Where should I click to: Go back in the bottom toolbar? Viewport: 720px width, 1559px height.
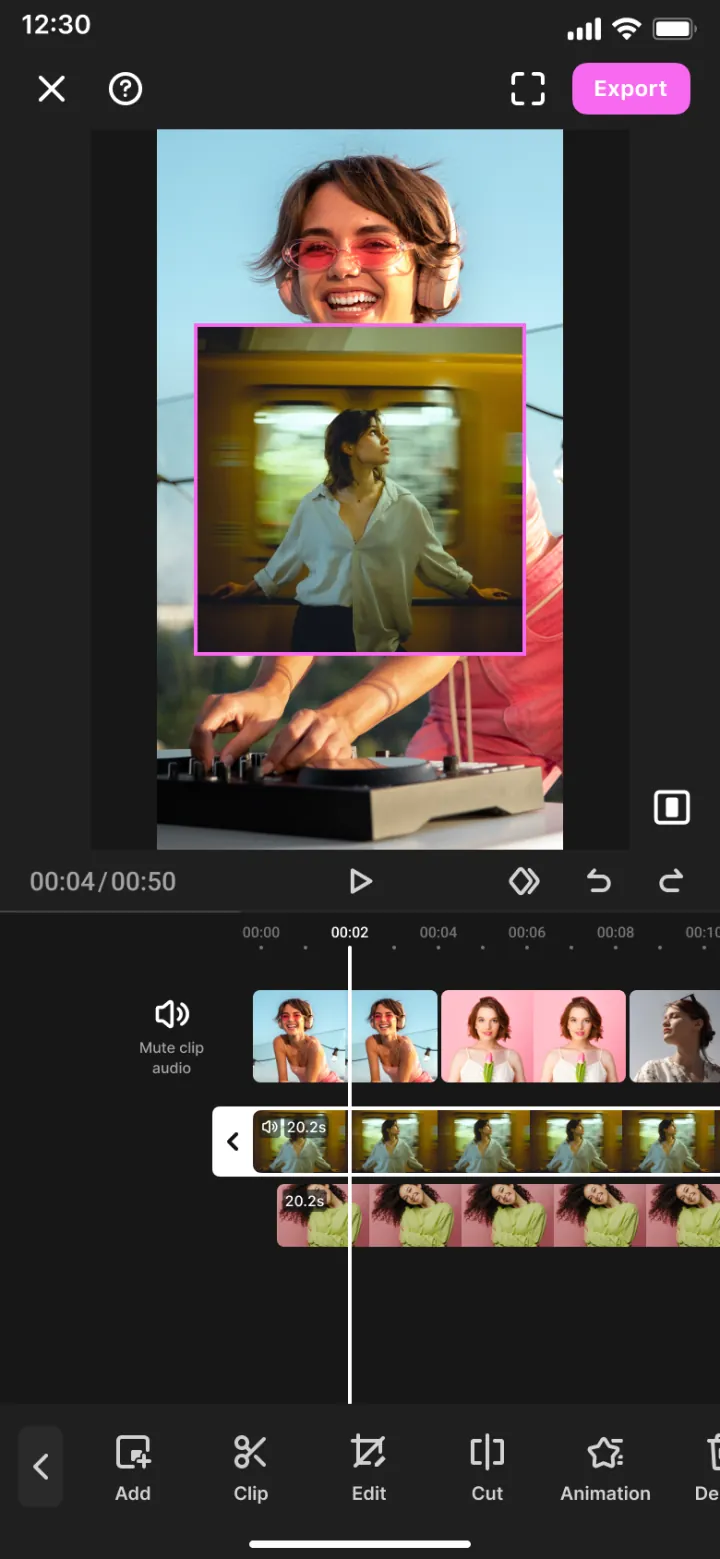tap(41, 1466)
